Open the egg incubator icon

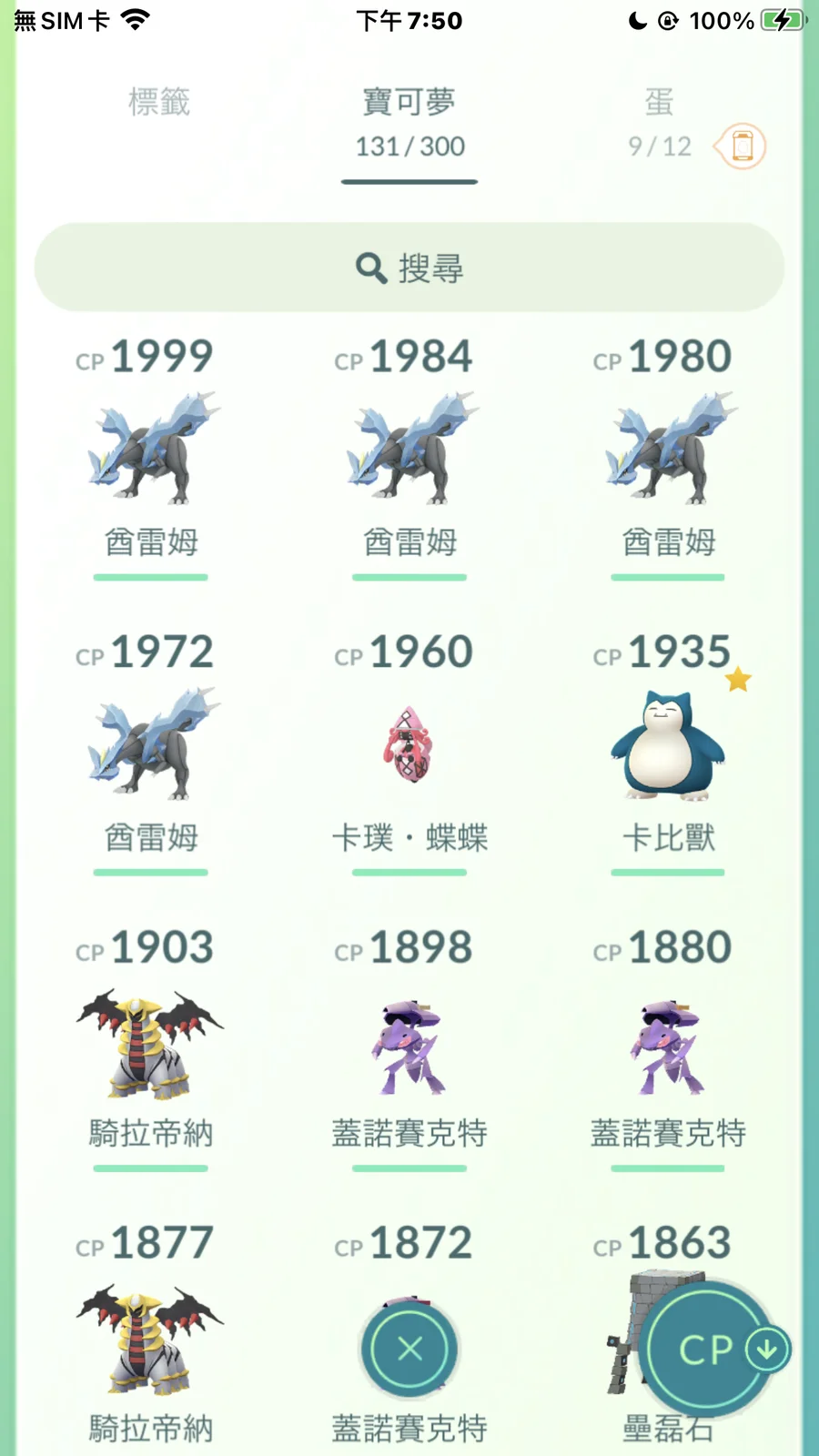point(742,146)
